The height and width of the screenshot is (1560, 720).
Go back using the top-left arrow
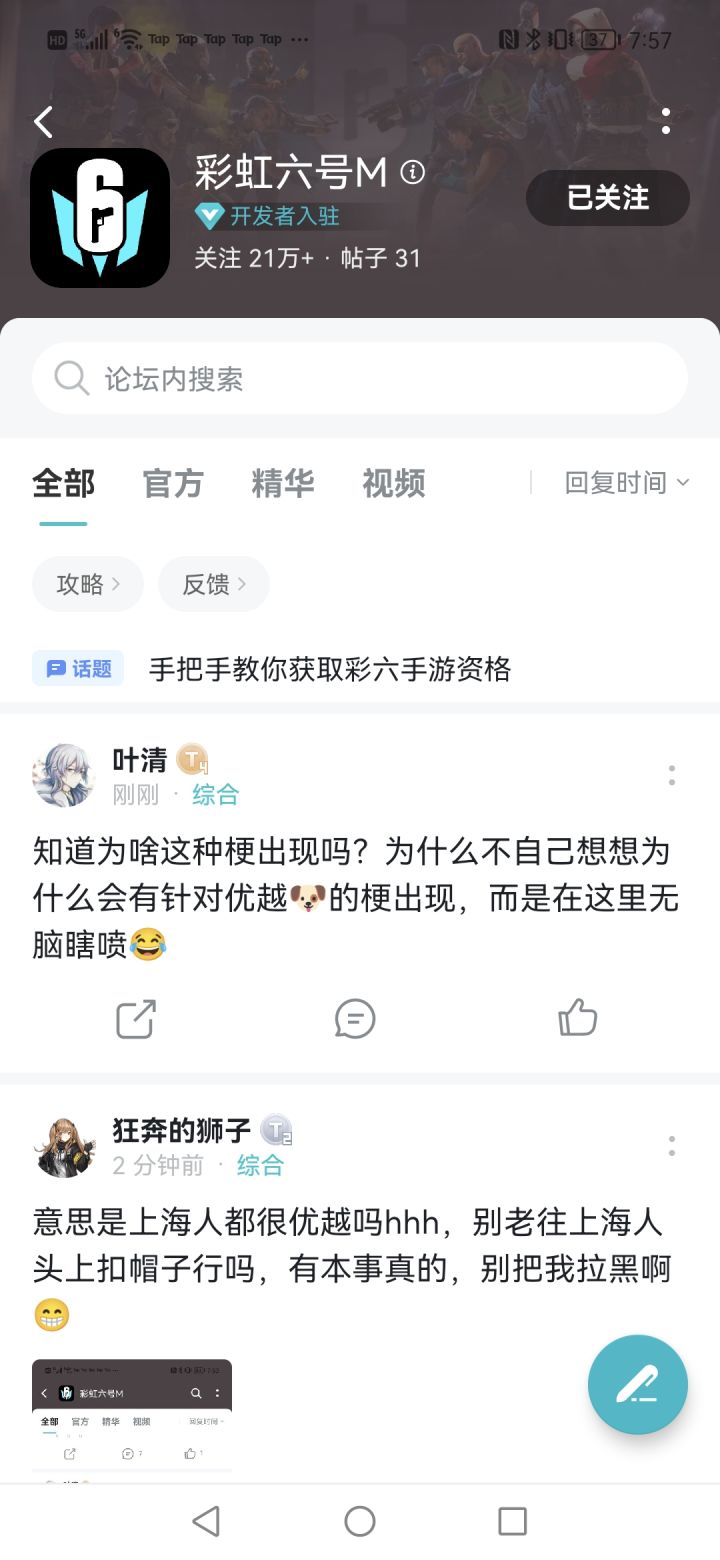tap(43, 122)
